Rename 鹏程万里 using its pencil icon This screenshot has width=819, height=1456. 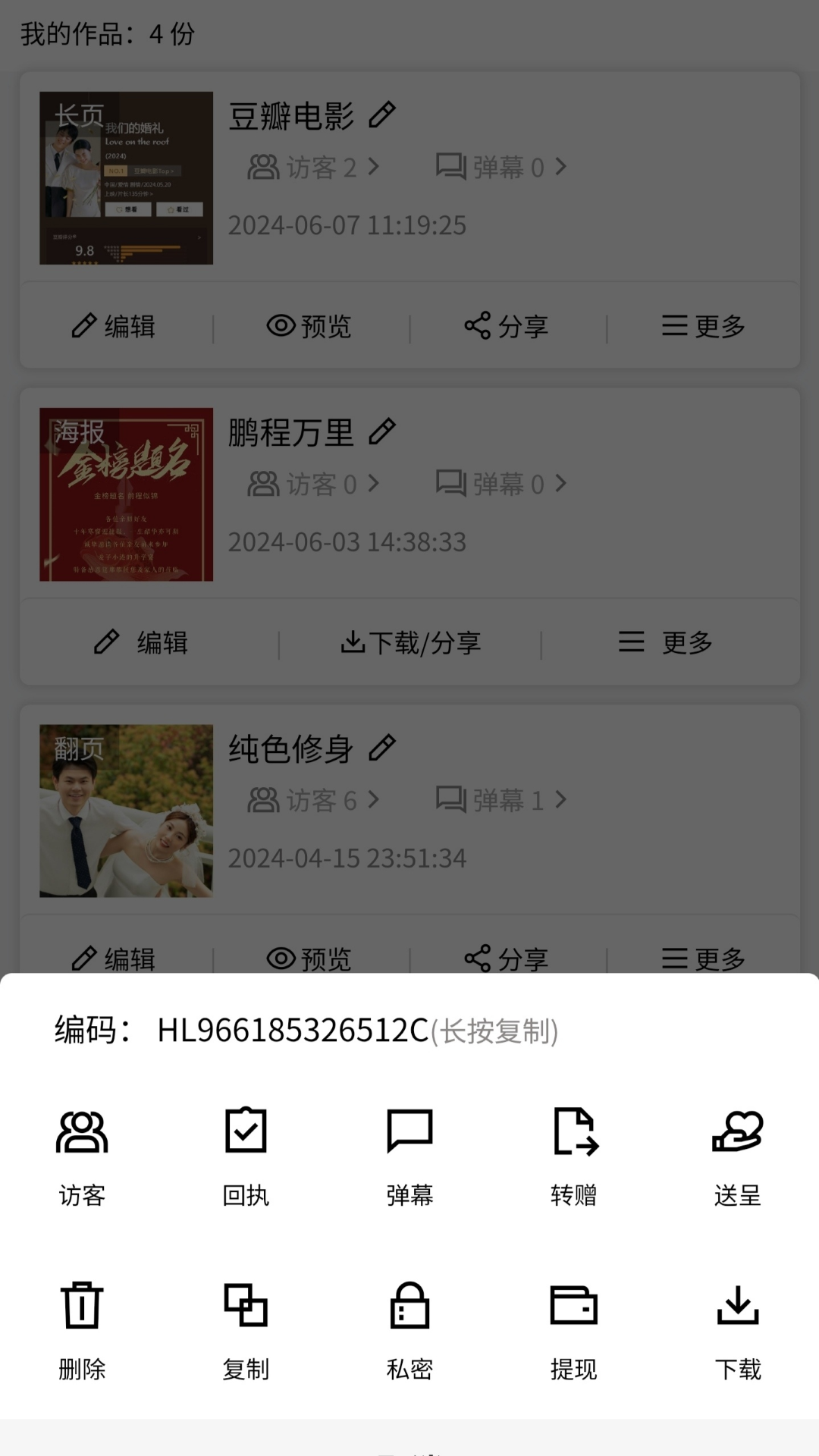(x=381, y=431)
